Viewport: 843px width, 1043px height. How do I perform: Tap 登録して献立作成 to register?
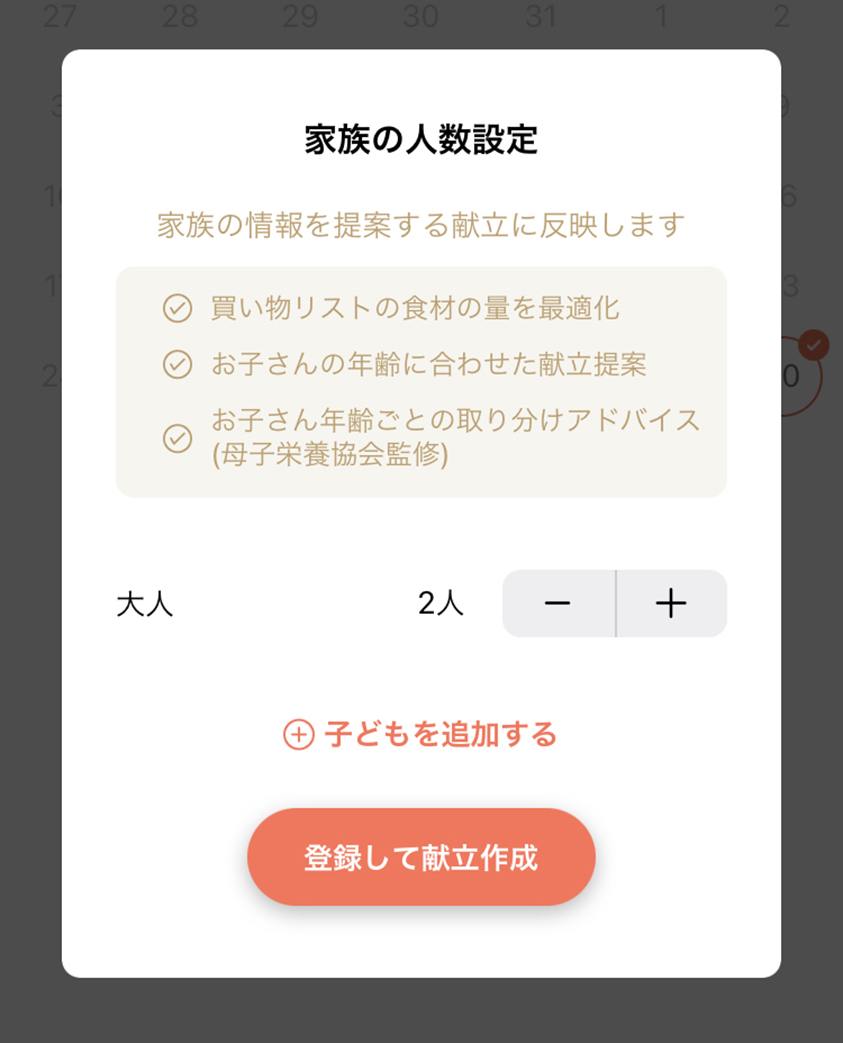[x=421, y=857]
